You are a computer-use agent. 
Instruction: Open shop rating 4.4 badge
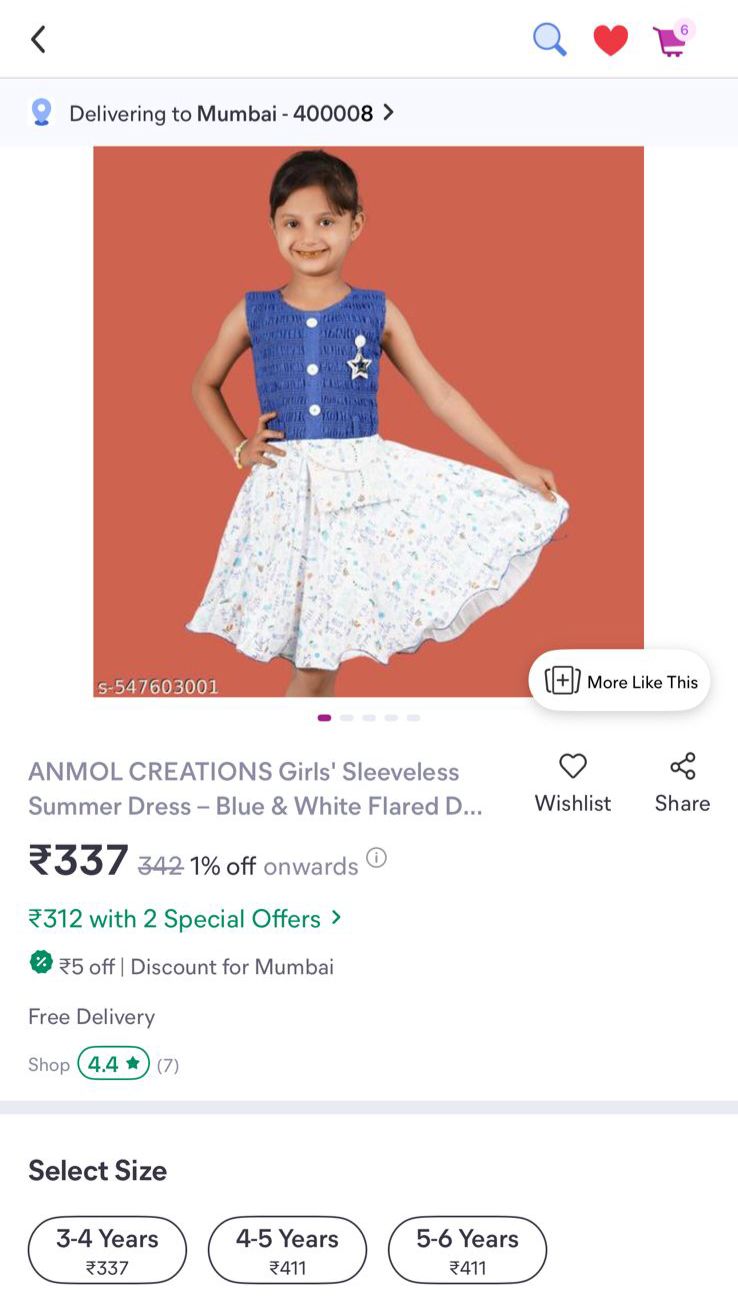pos(113,1063)
